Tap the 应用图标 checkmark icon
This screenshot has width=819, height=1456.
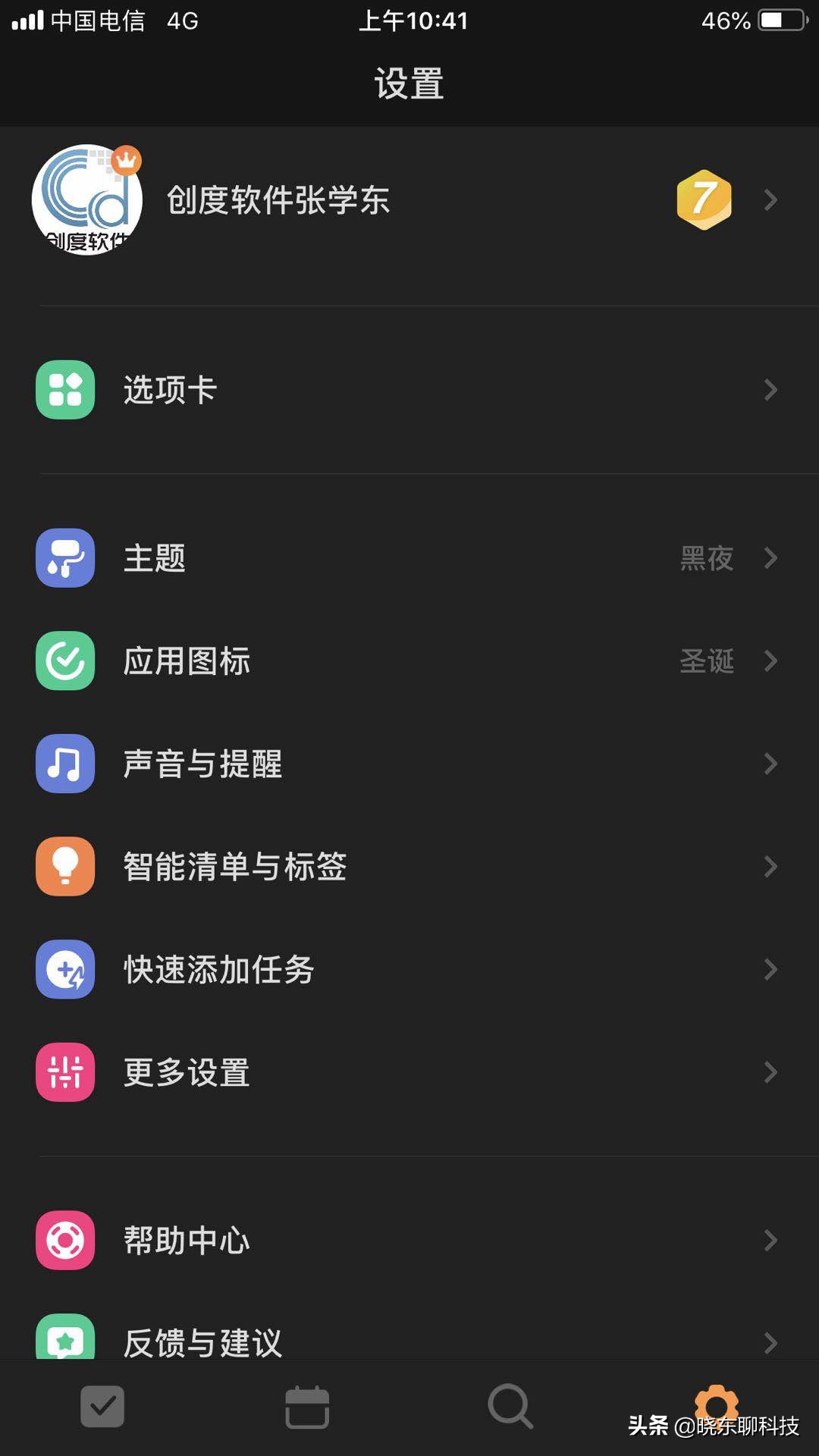(x=64, y=661)
